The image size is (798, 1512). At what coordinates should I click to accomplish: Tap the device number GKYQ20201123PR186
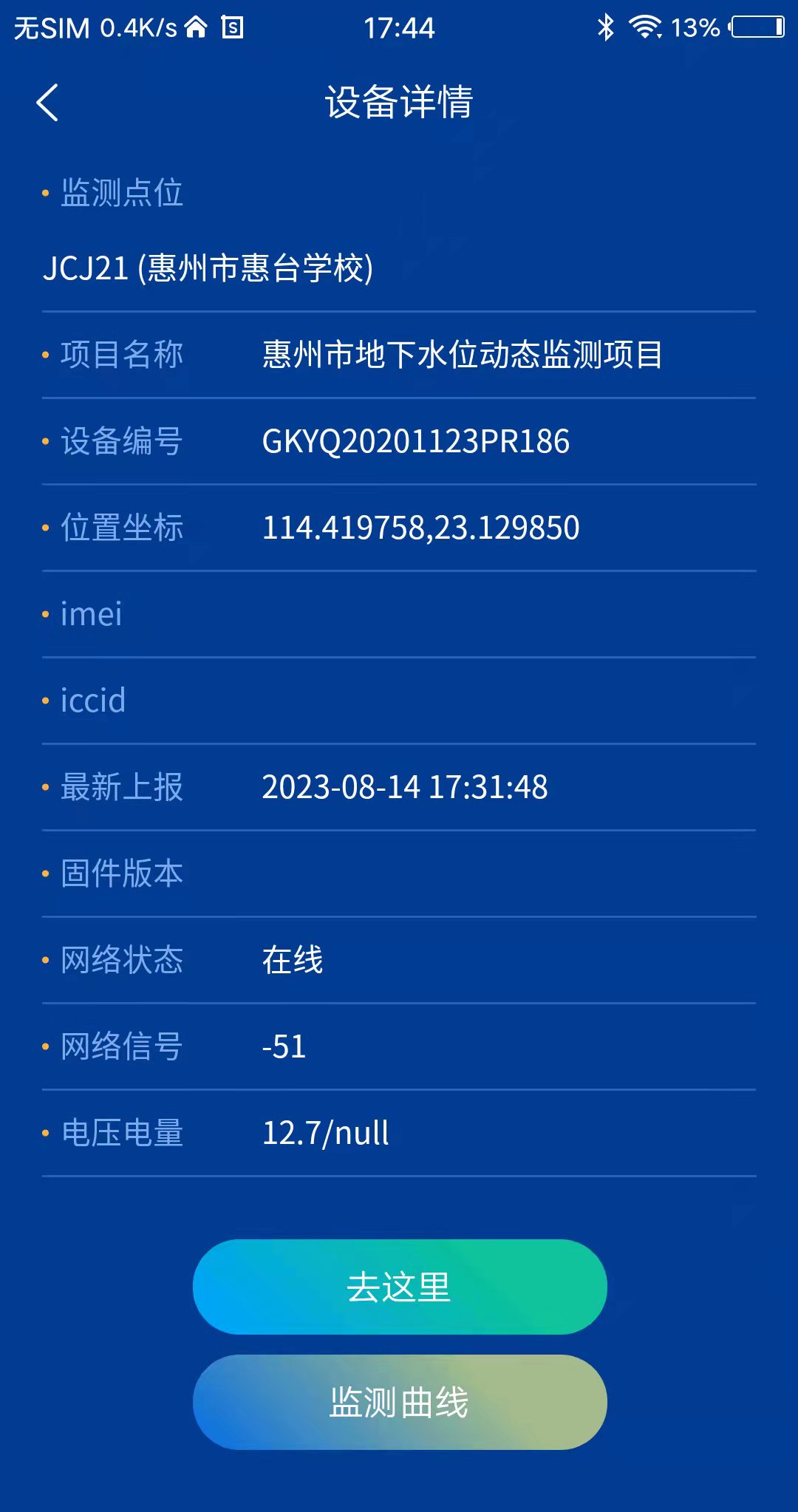(x=415, y=441)
